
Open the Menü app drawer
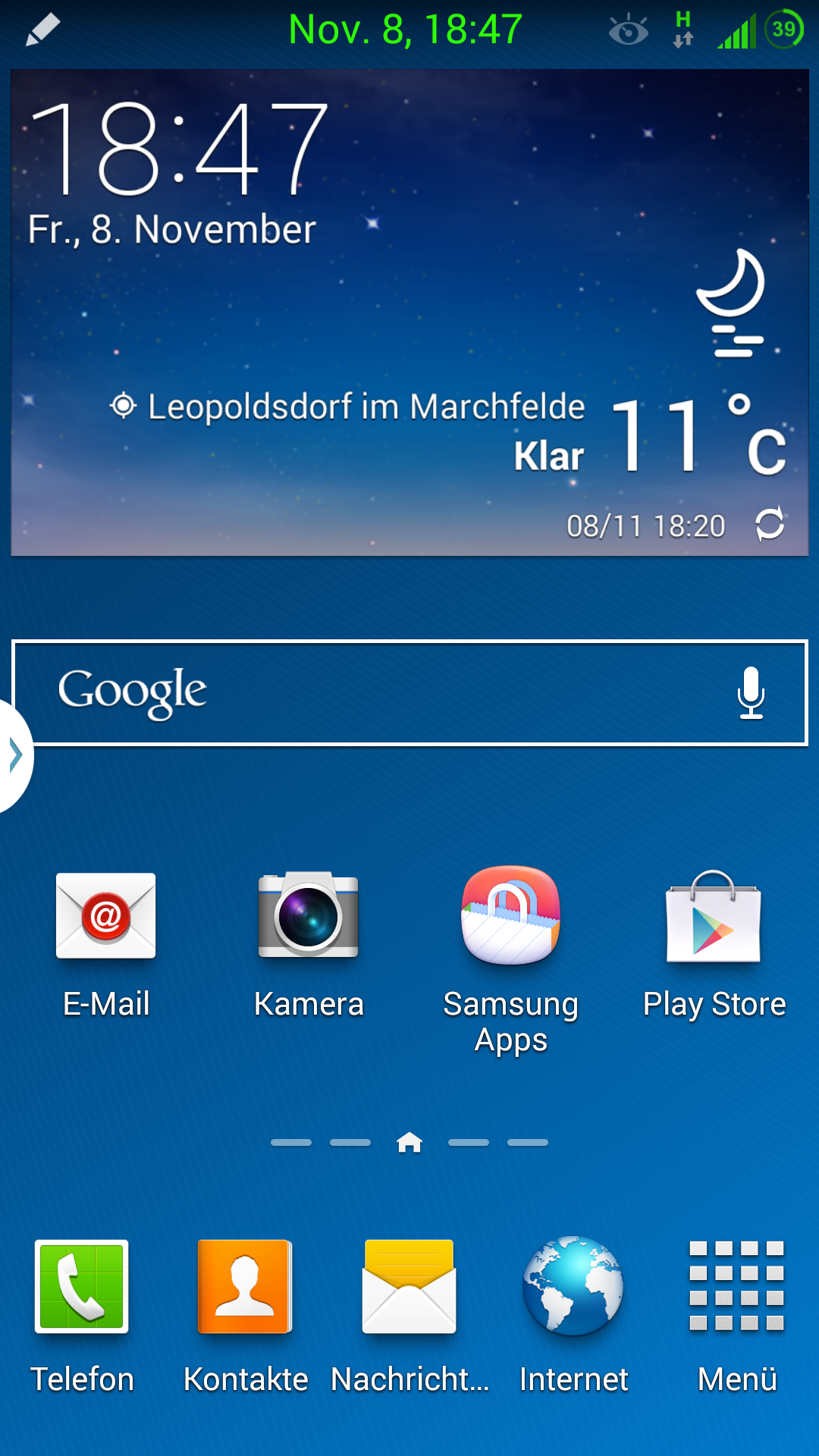pos(737,1316)
